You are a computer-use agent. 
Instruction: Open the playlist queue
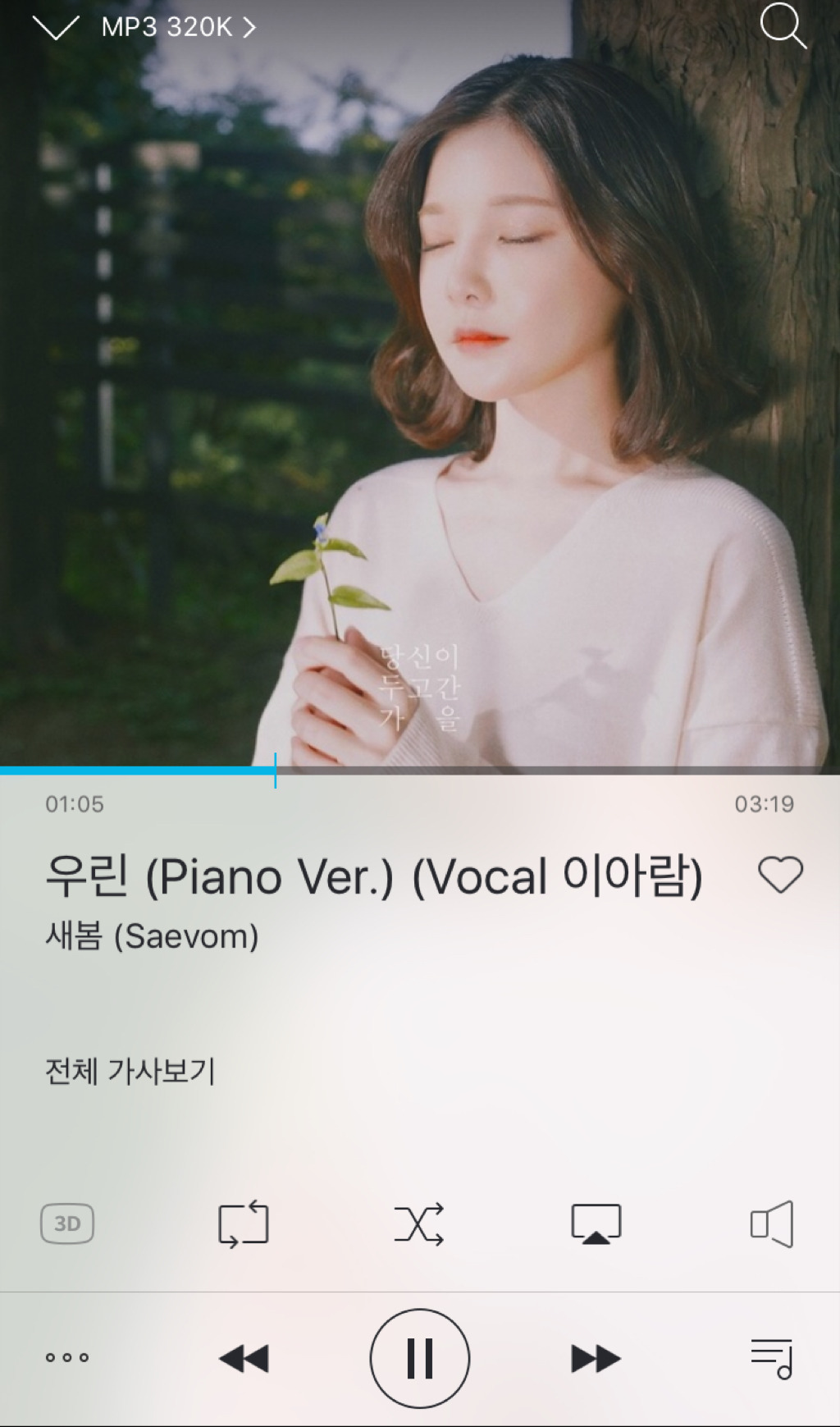[x=772, y=1359]
